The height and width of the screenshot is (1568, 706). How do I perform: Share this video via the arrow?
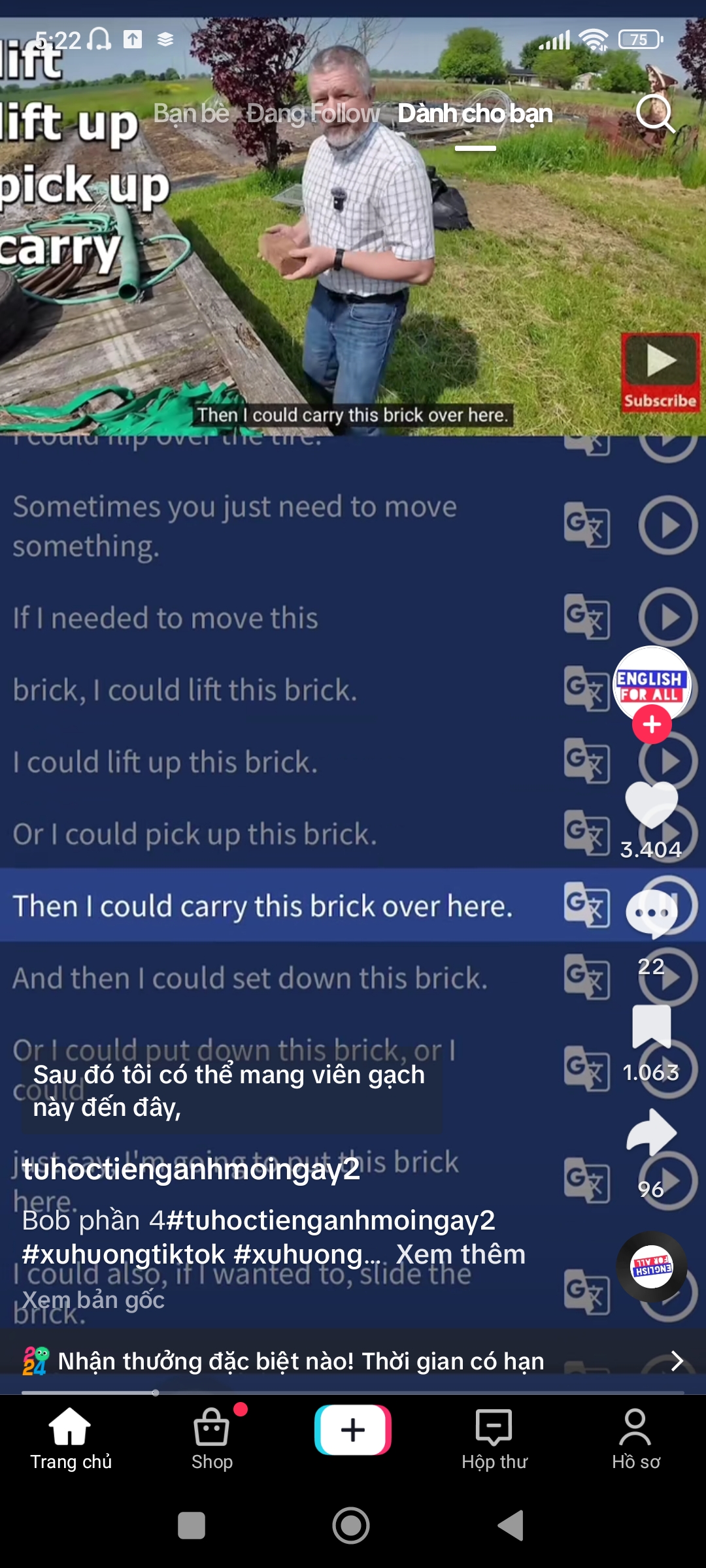651,1134
